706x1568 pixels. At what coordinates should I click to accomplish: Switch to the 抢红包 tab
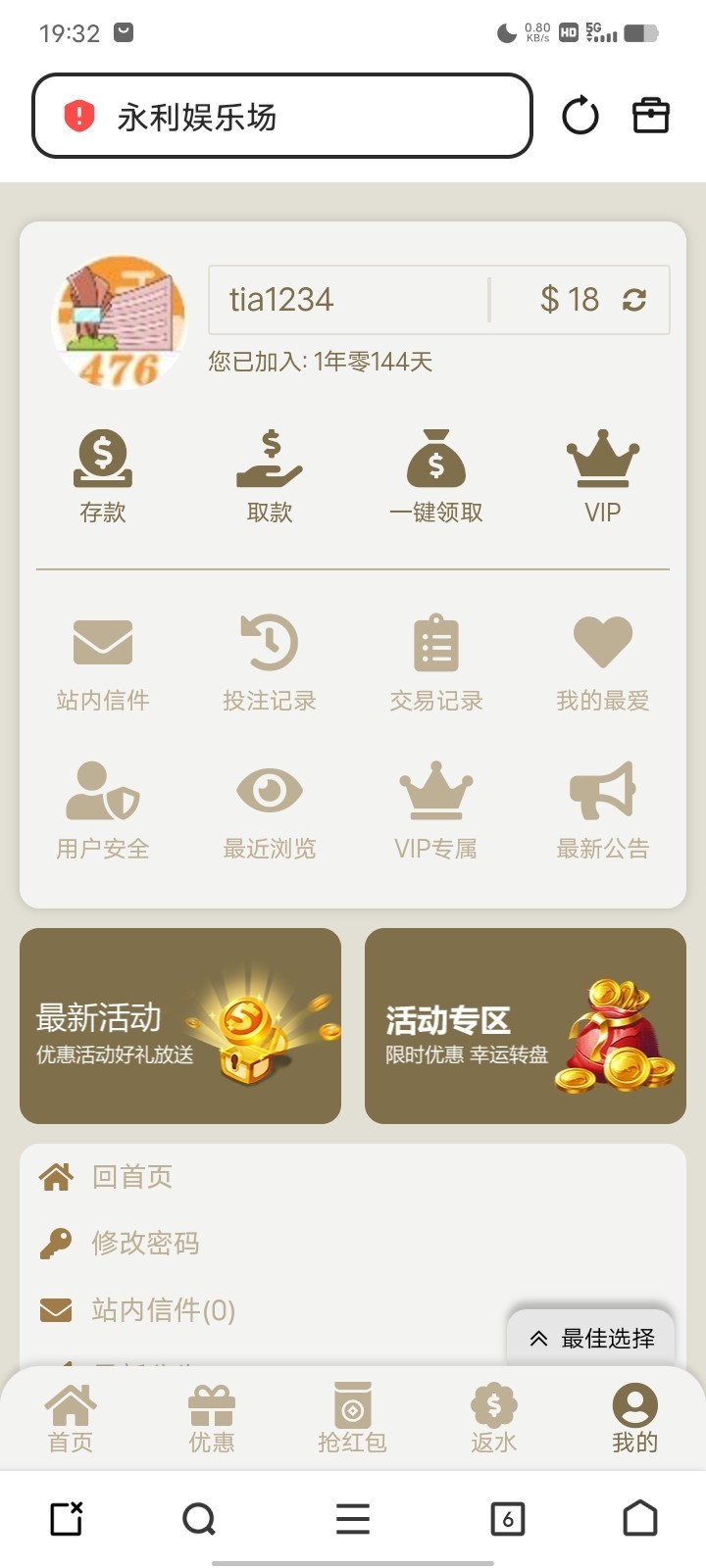pyautogui.click(x=353, y=1417)
